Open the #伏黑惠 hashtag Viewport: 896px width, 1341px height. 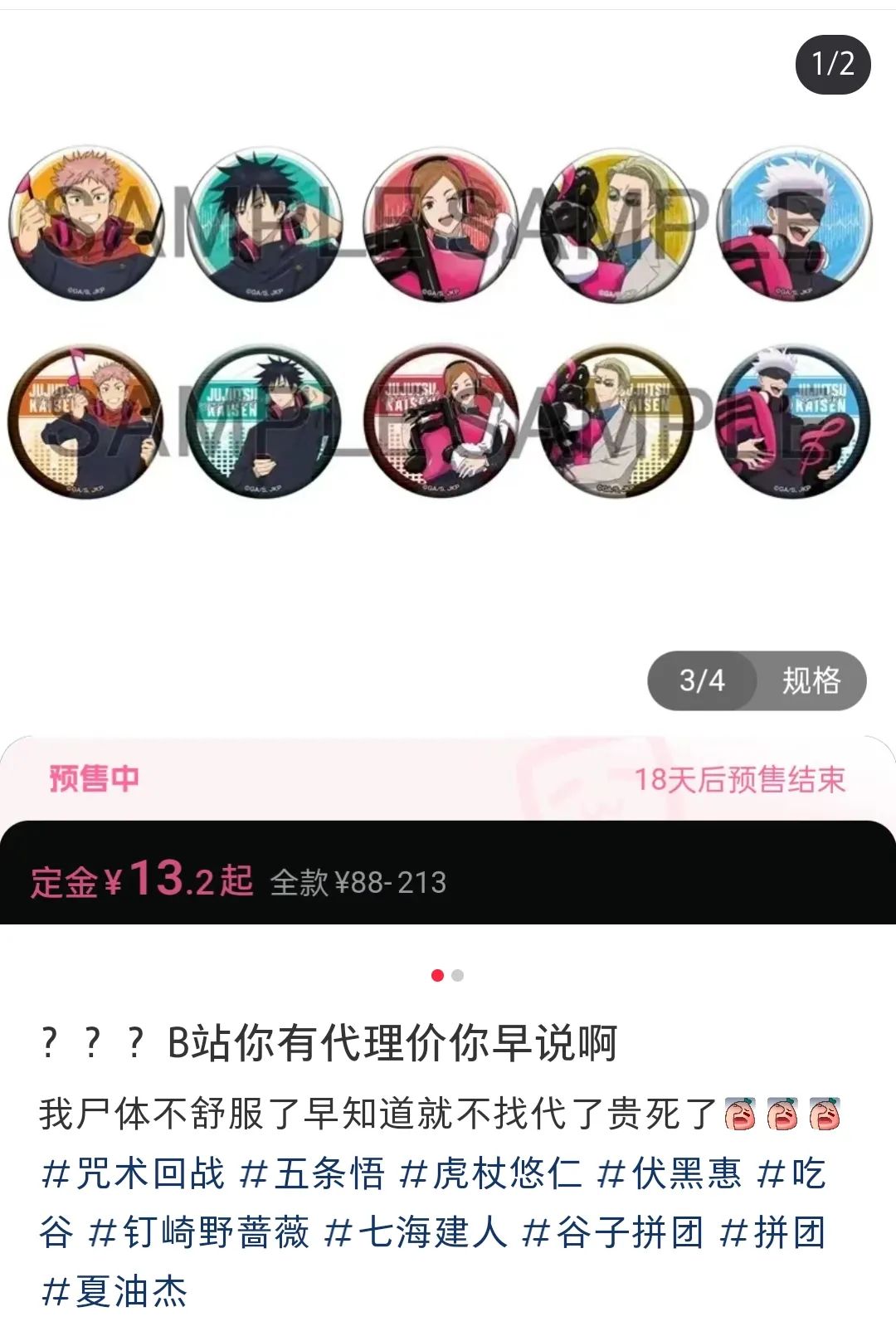point(669,1173)
